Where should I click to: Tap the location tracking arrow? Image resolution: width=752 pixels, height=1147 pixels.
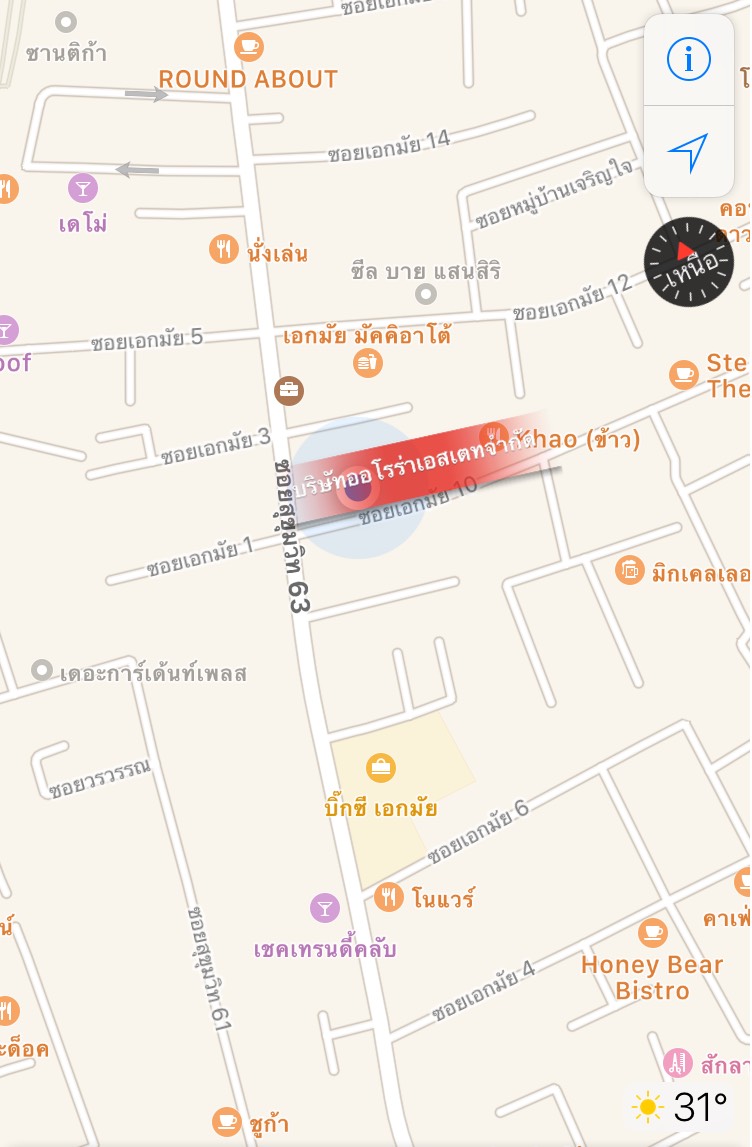pos(688,152)
